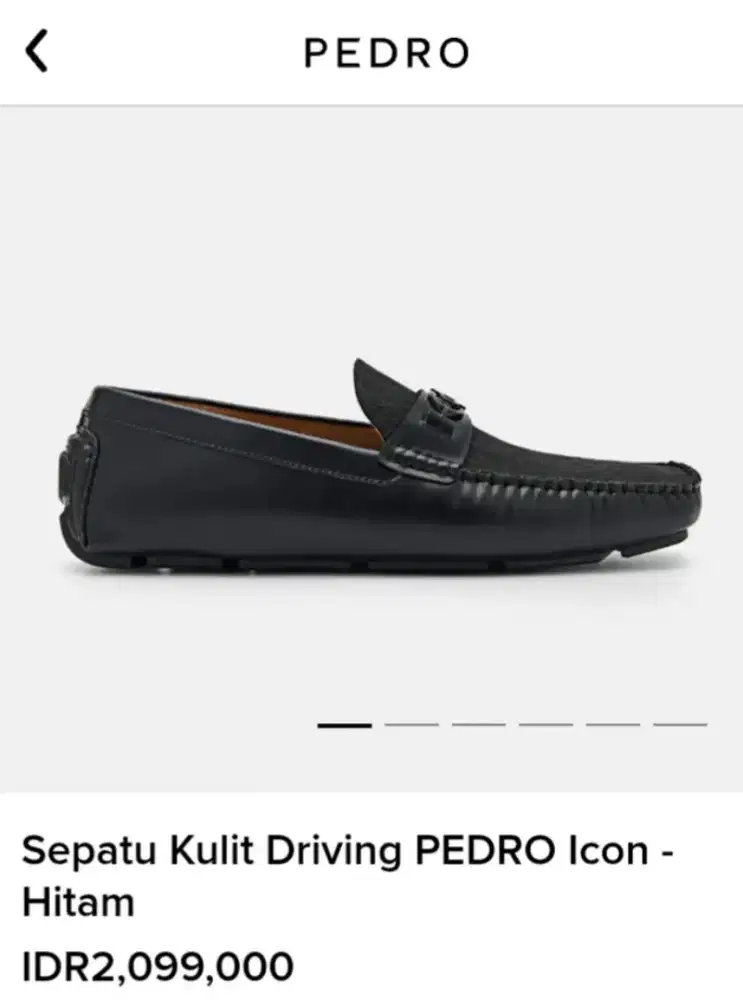Open the product title 'Sepatu Kulit Driving PEDRO Icon'
Viewport: 743px width, 1000px height.
352,849
